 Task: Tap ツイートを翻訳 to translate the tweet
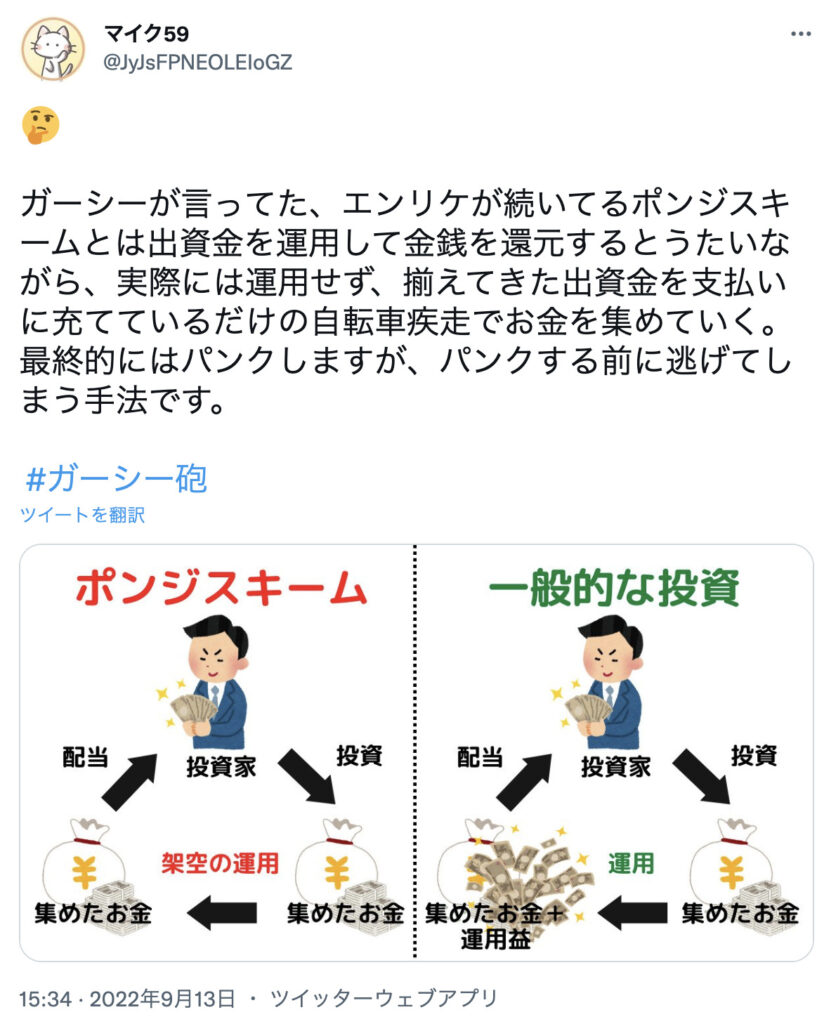[82, 515]
